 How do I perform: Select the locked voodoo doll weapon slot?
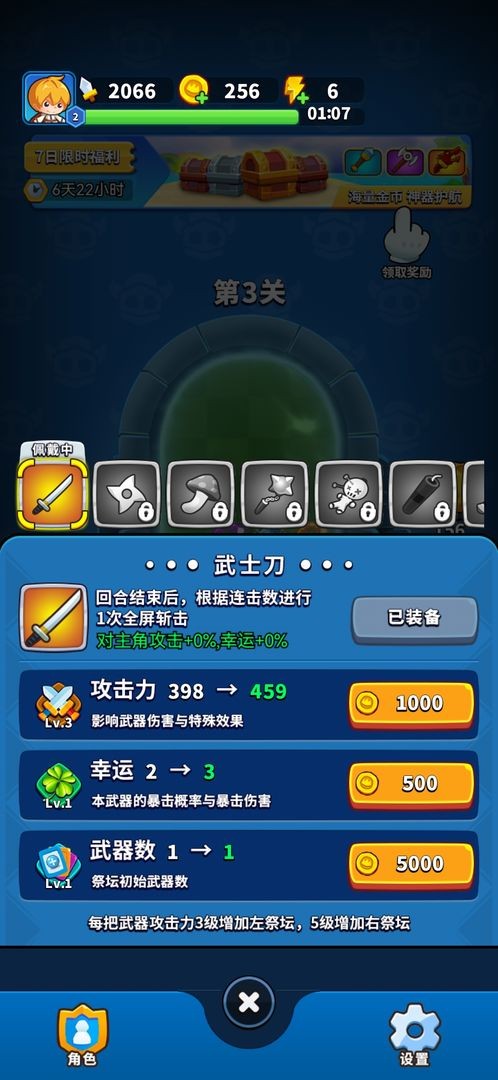pyautogui.click(x=349, y=495)
